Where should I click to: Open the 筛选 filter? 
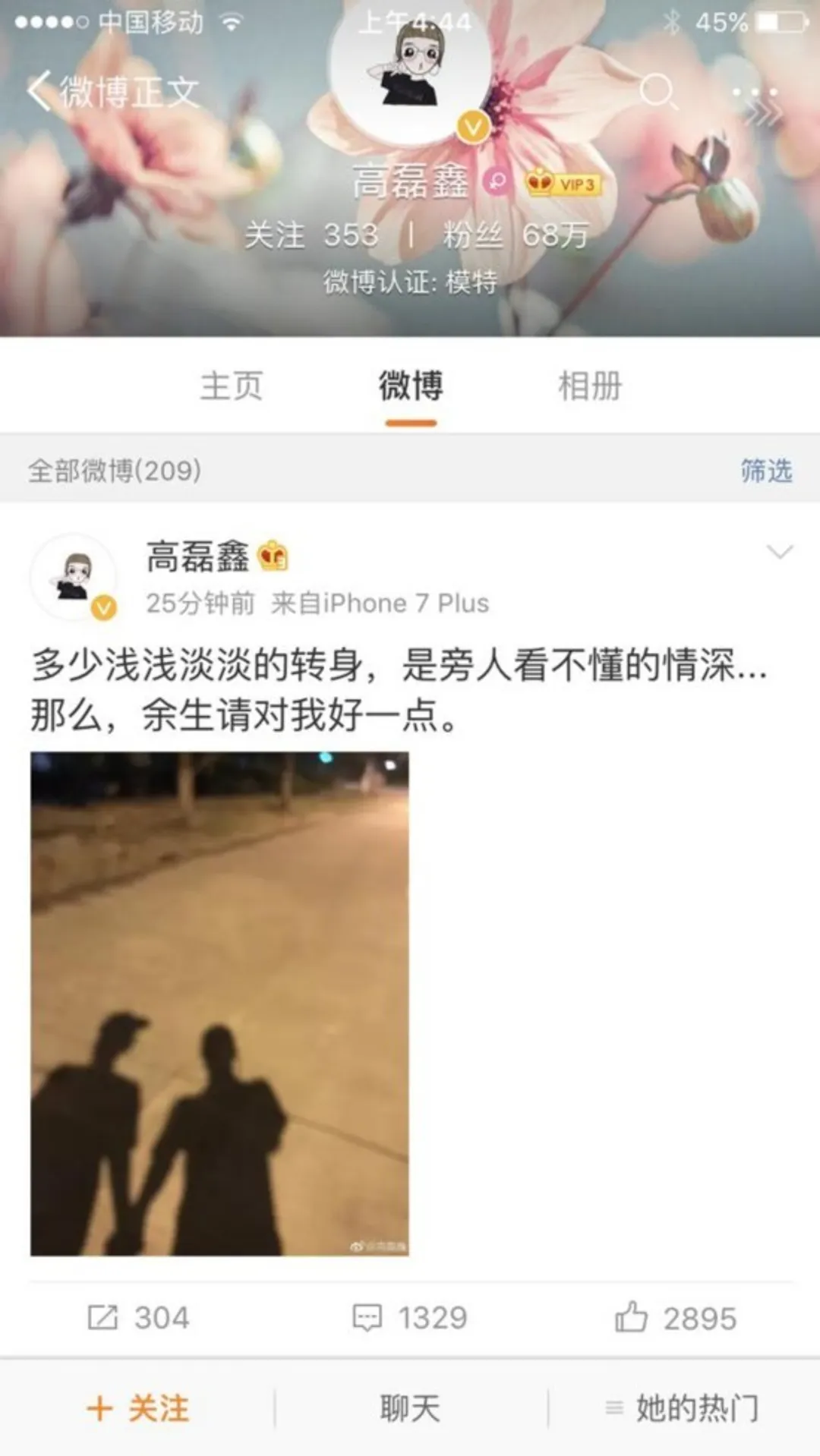click(766, 471)
